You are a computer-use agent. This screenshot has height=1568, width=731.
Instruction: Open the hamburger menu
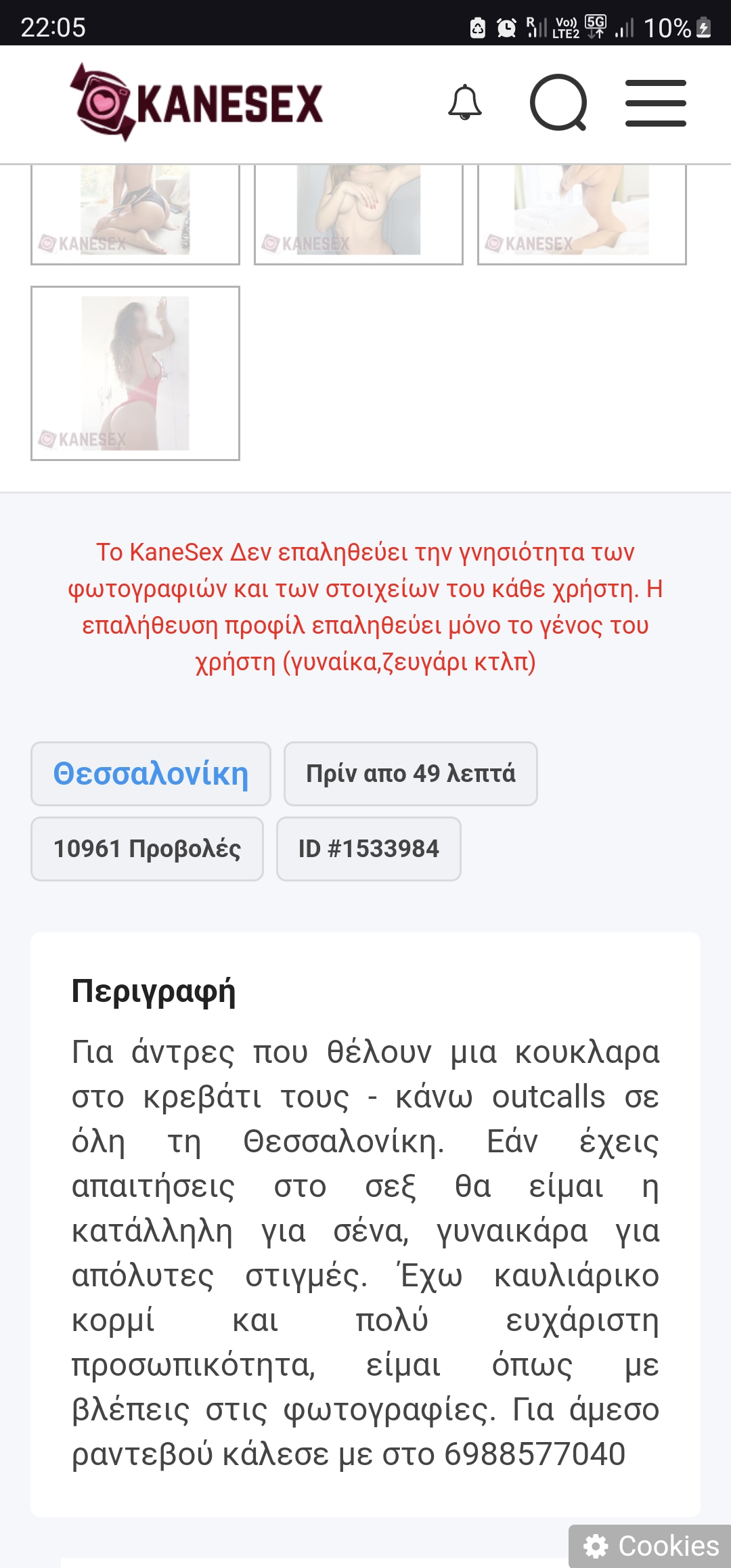(655, 103)
